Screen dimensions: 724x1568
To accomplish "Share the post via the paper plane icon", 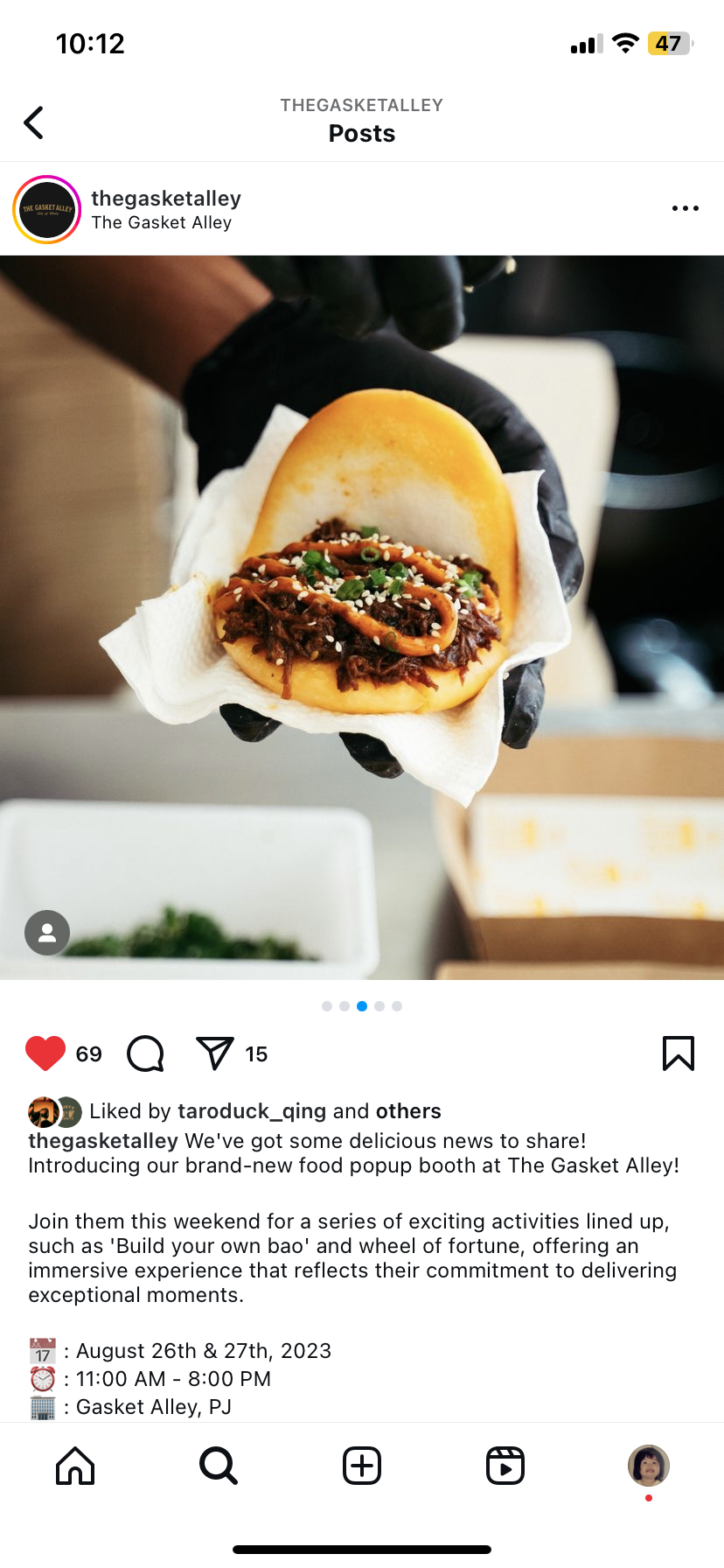I will click(215, 1053).
